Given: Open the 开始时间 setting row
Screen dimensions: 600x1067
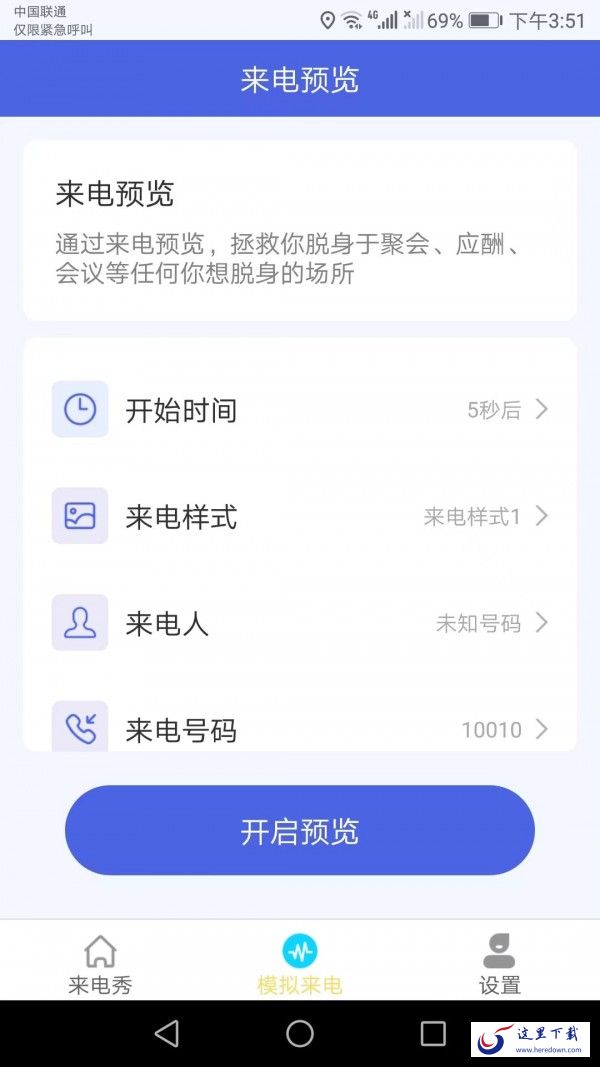Looking at the screenshot, I should pos(300,410).
